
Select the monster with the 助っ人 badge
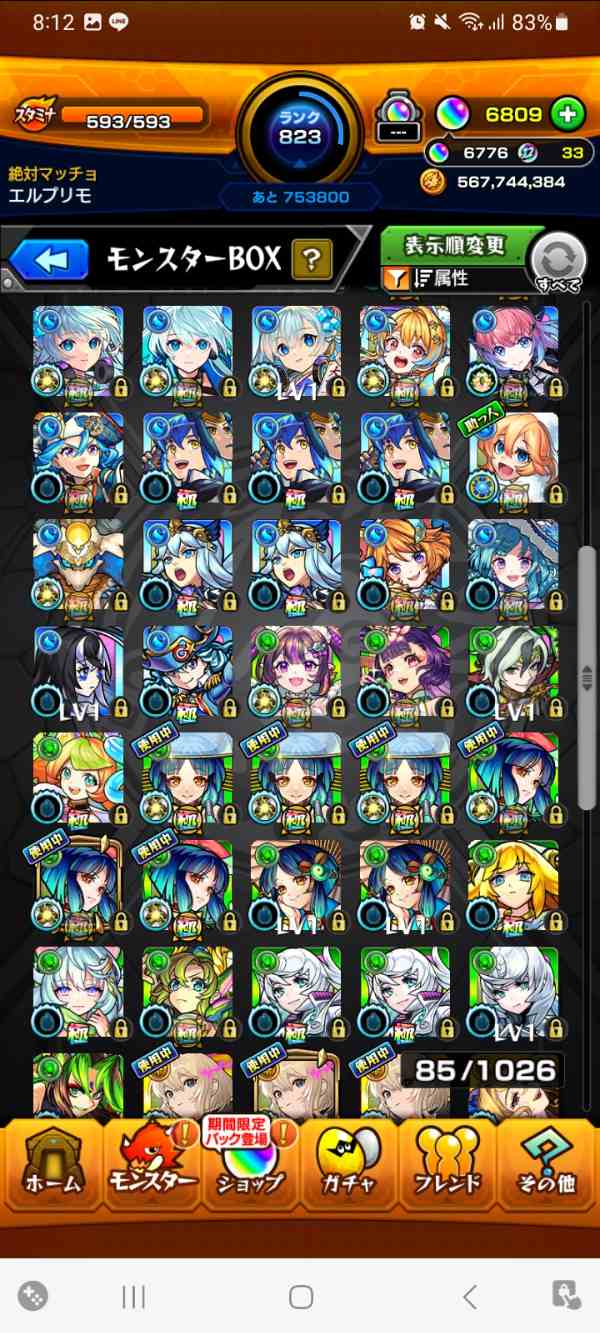(514, 457)
